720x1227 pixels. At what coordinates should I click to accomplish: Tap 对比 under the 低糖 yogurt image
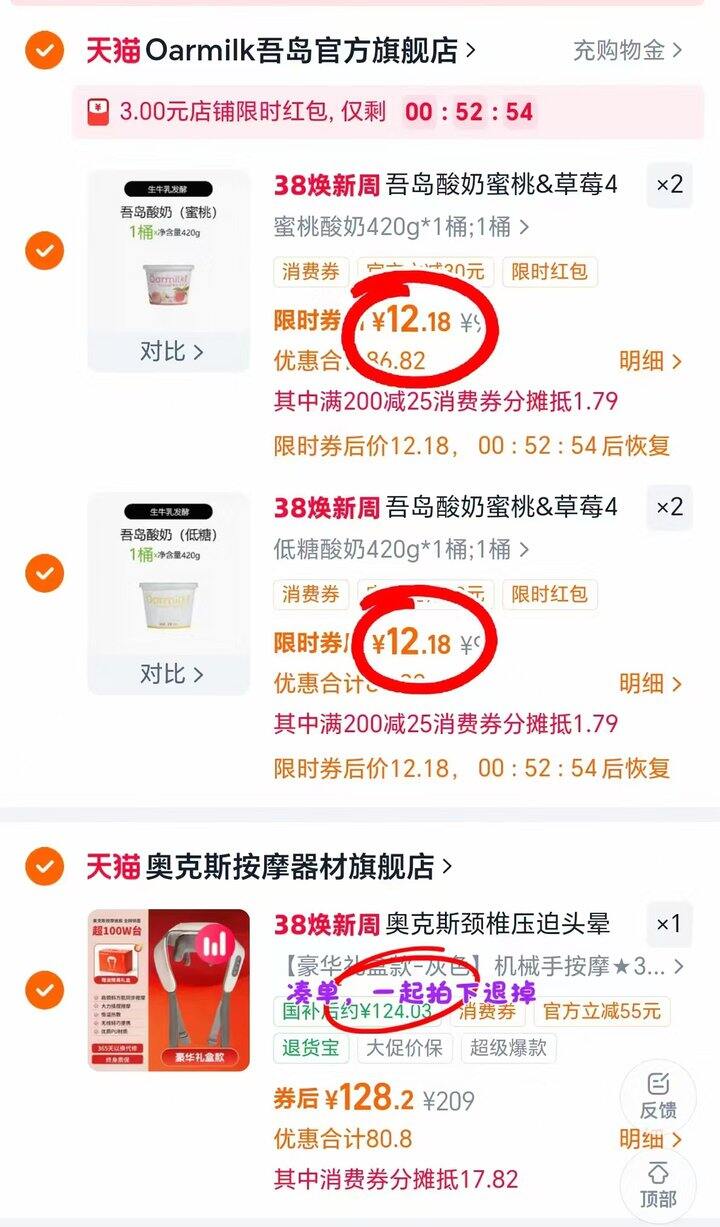(170, 674)
